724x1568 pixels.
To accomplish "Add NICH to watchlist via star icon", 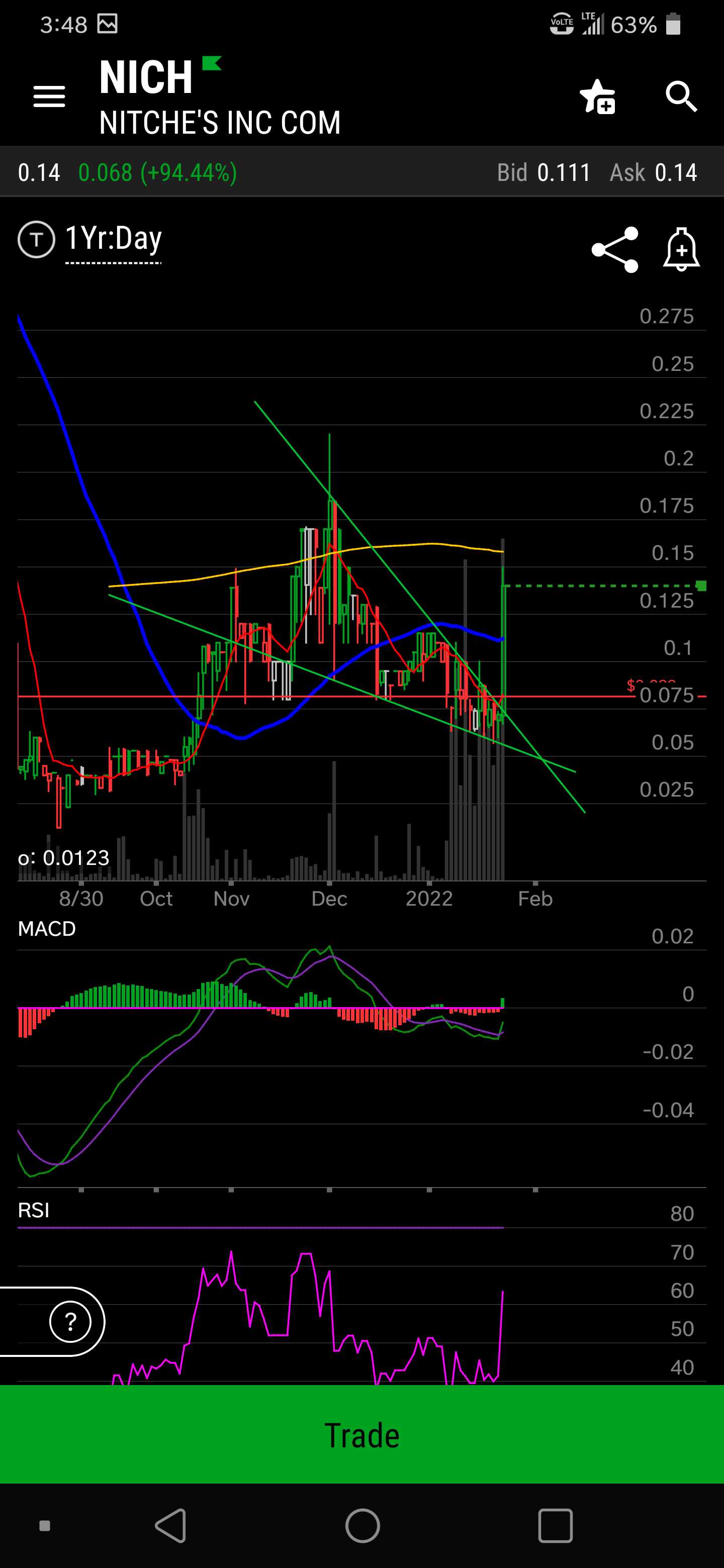I will (x=597, y=97).
